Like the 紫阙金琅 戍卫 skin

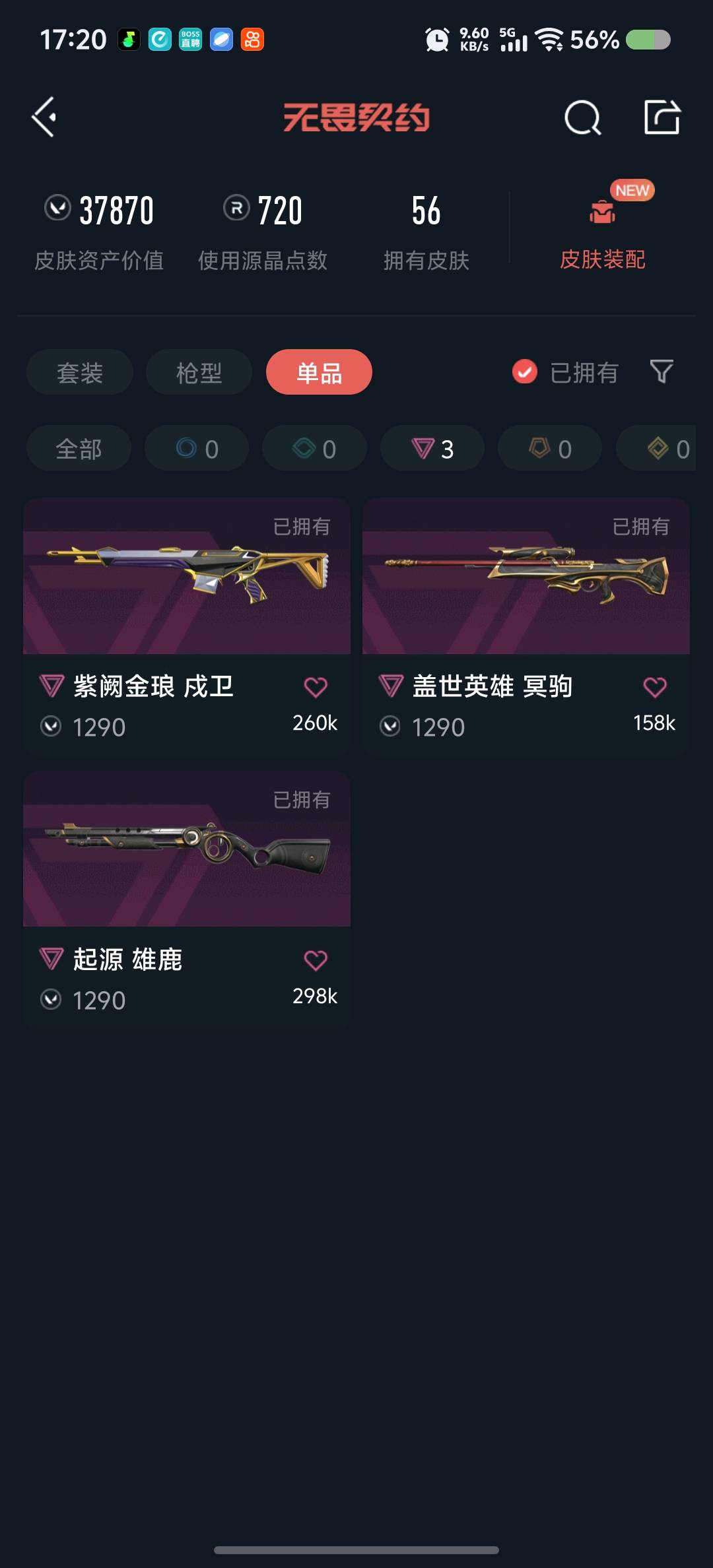[316, 687]
